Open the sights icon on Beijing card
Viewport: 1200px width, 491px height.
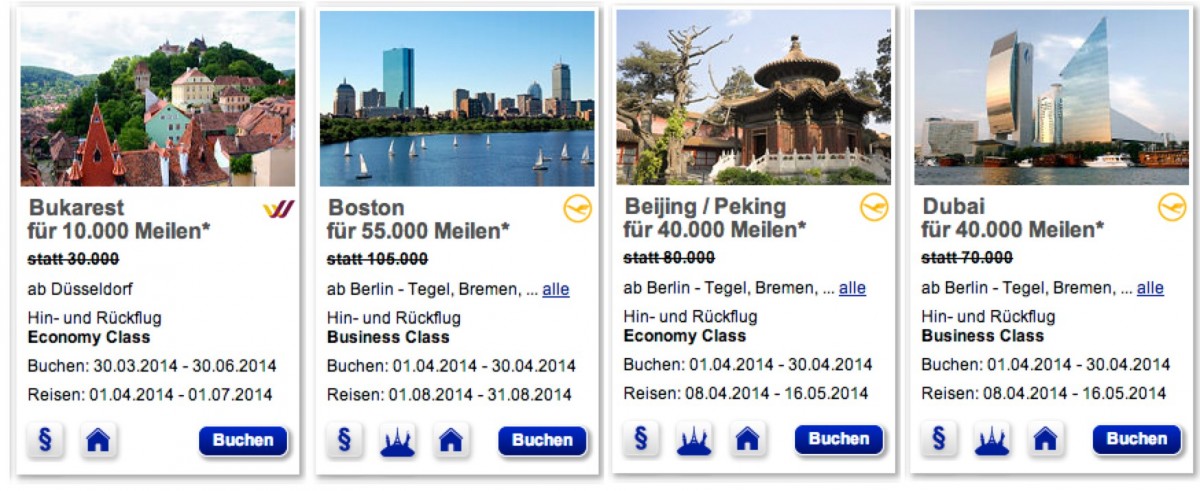tap(694, 439)
